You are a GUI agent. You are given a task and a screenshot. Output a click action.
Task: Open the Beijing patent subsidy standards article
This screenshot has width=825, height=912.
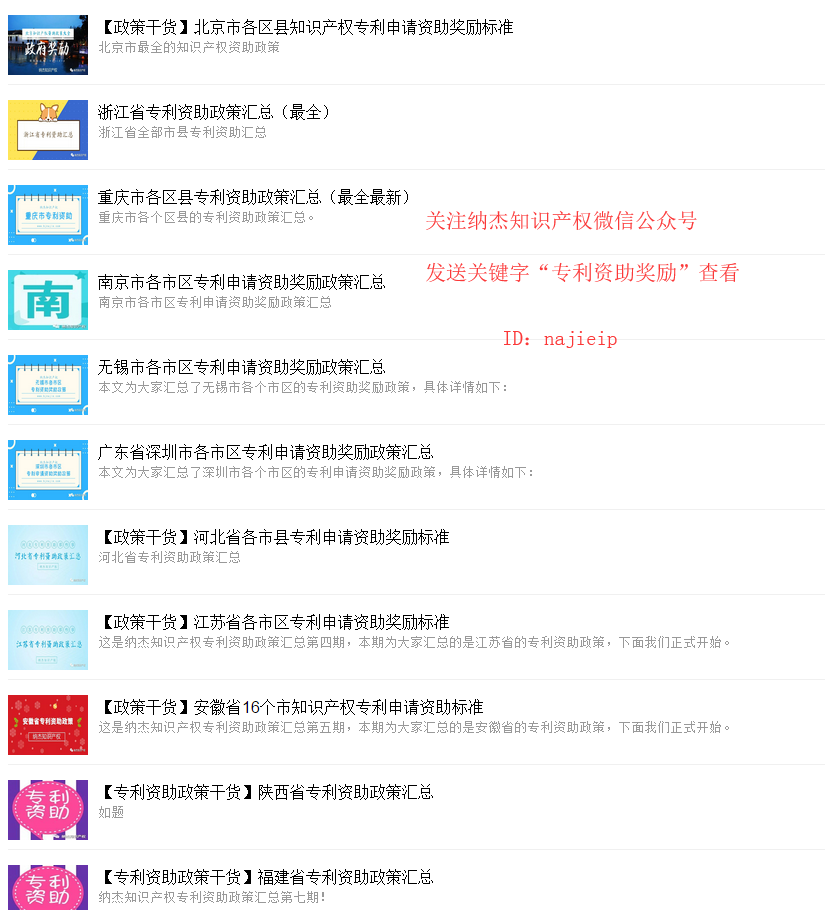pos(302,28)
